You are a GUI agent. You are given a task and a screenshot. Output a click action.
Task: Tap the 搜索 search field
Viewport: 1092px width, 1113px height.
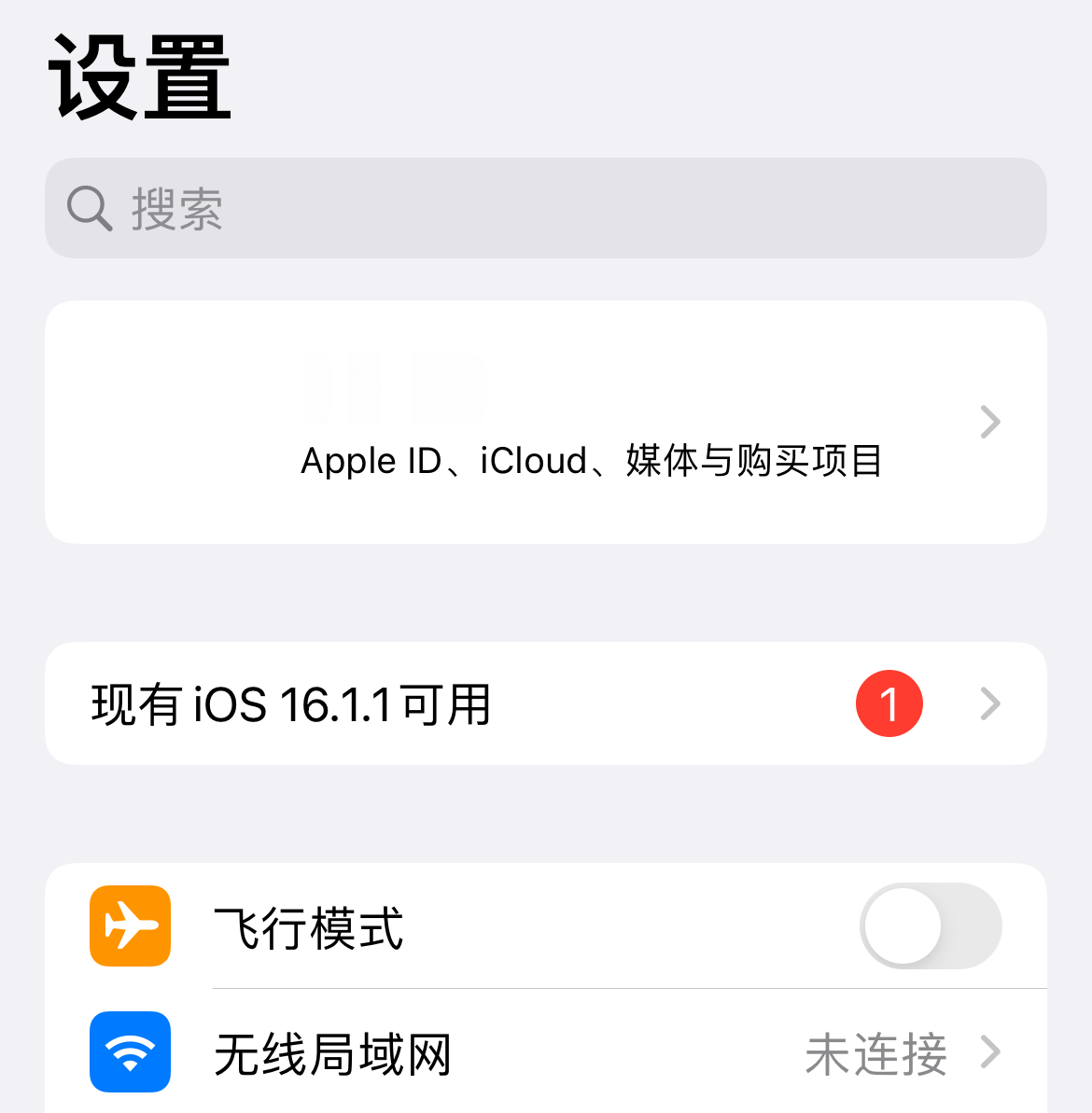545,208
